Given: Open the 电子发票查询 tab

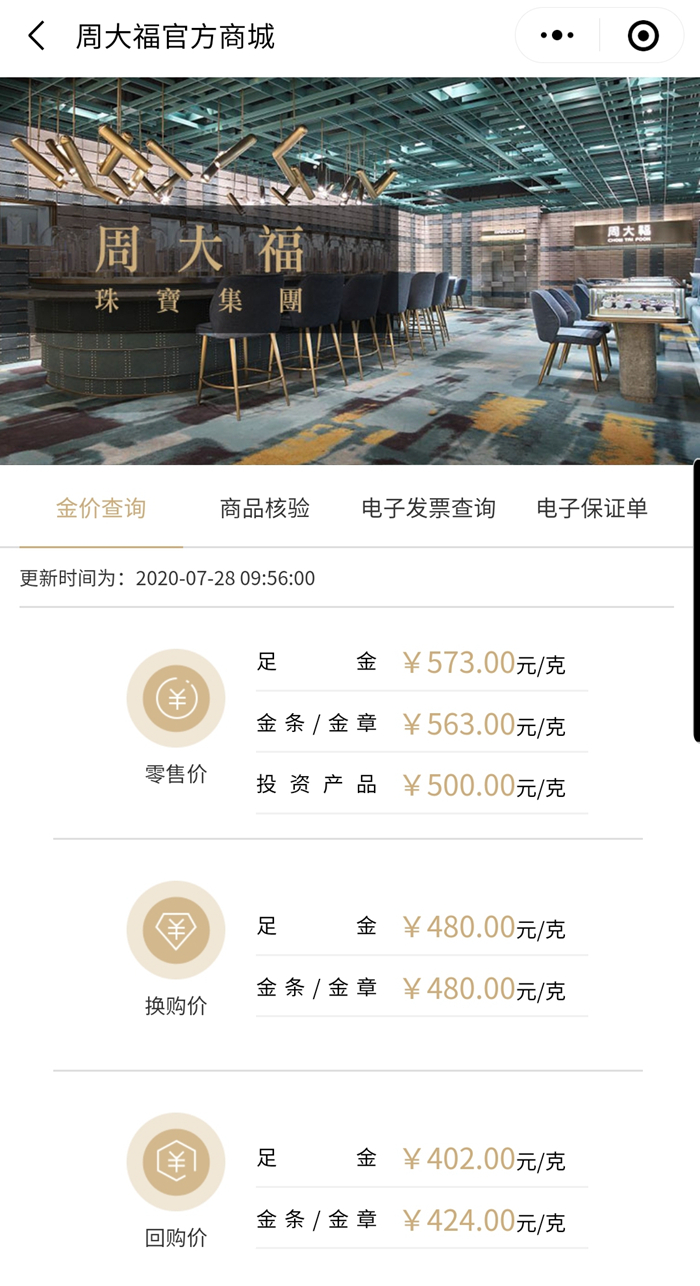Looking at the screenshot, I should [428, 508].
